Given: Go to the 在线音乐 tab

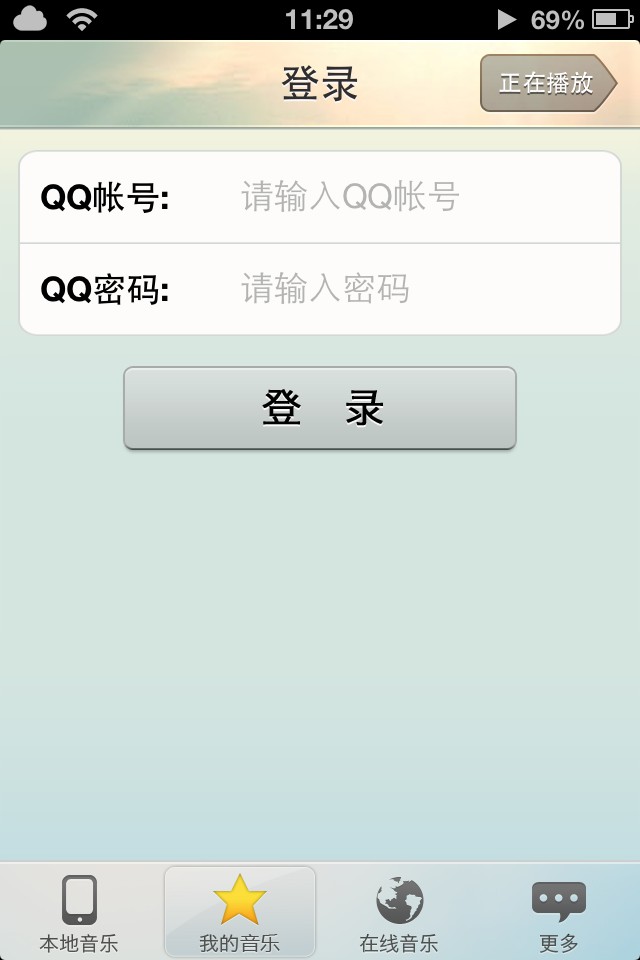Looking at the screenshot, I should click(x=399, y=913).
